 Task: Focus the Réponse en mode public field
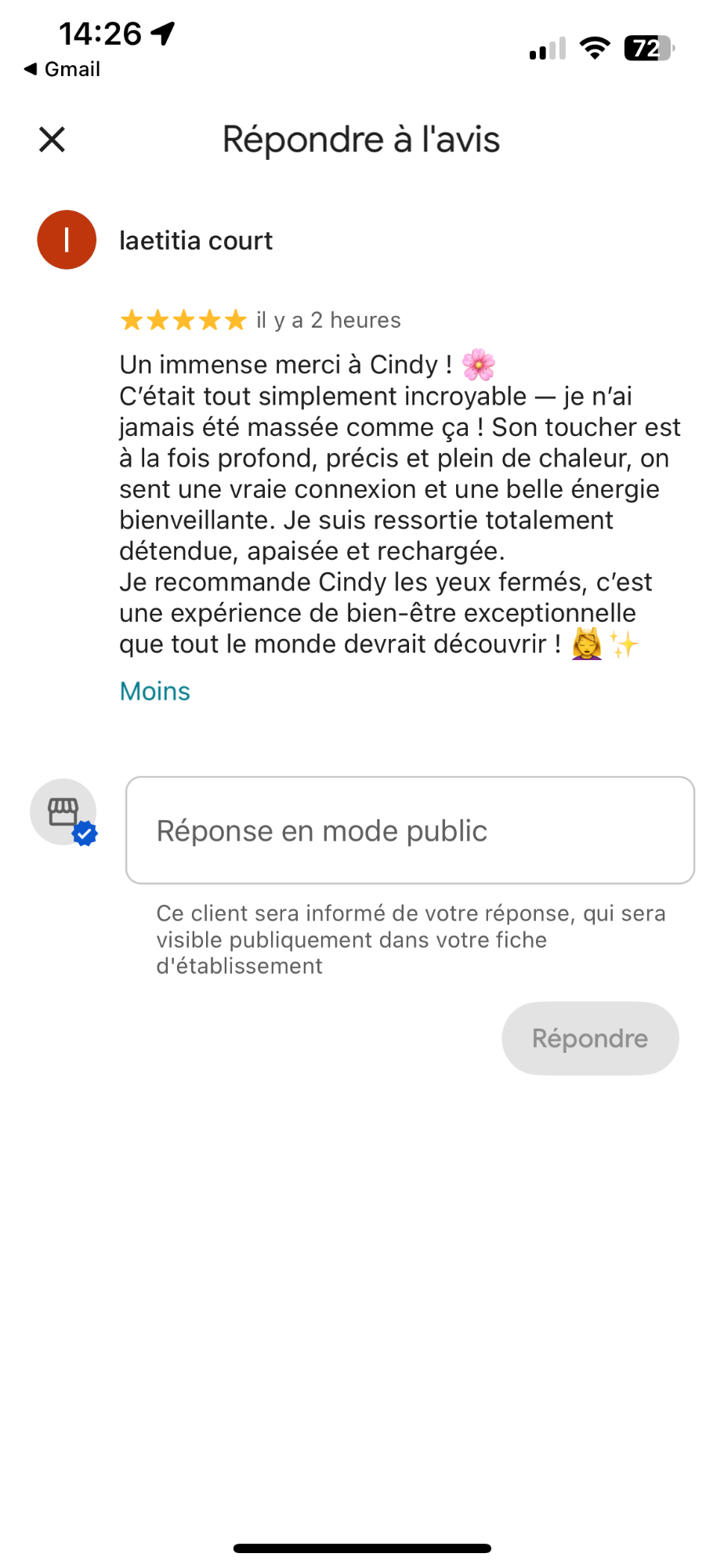pyautogui.click(x=410, y=830)
